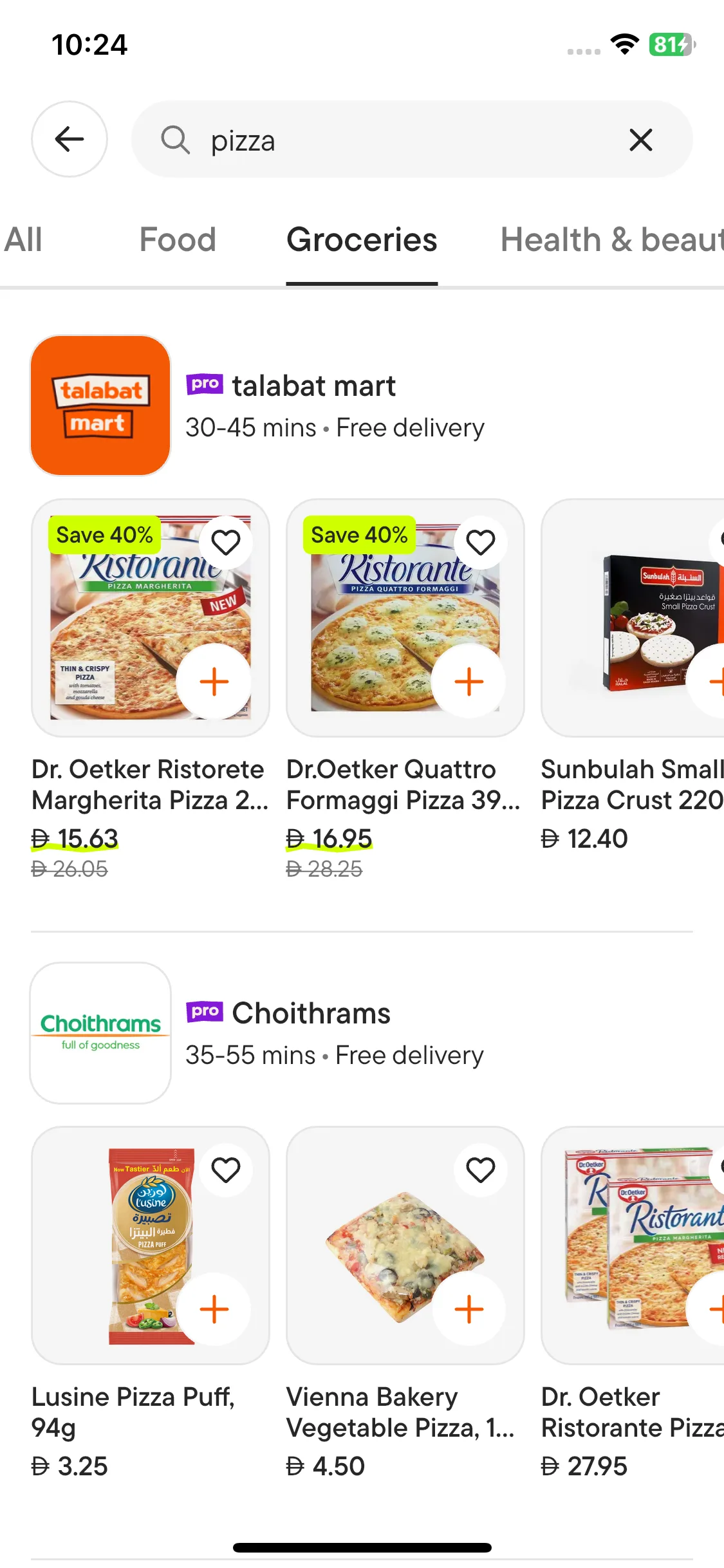Add Lusine Pizza Puff to cart
The width and height of the screenshot is (724, 1568).
[x=214, y=1309]
